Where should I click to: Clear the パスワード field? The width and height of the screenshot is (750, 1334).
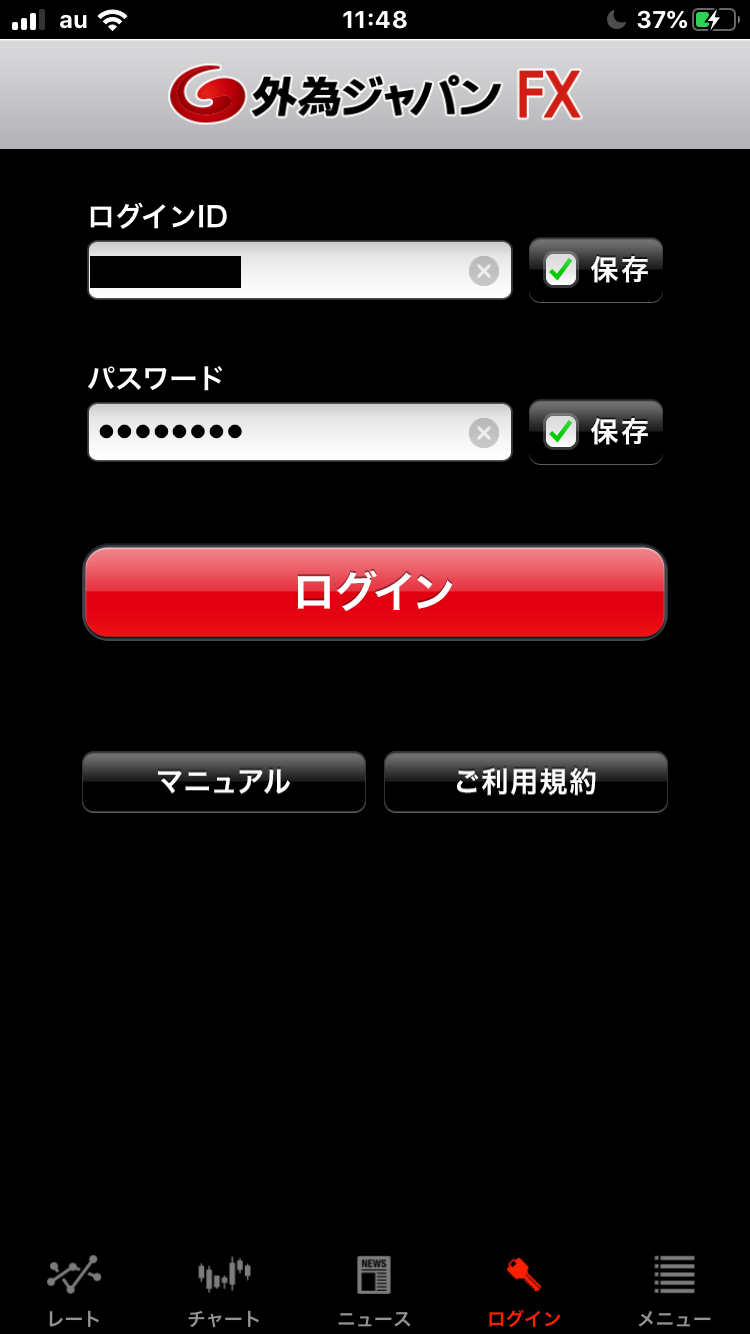point(484,433)
